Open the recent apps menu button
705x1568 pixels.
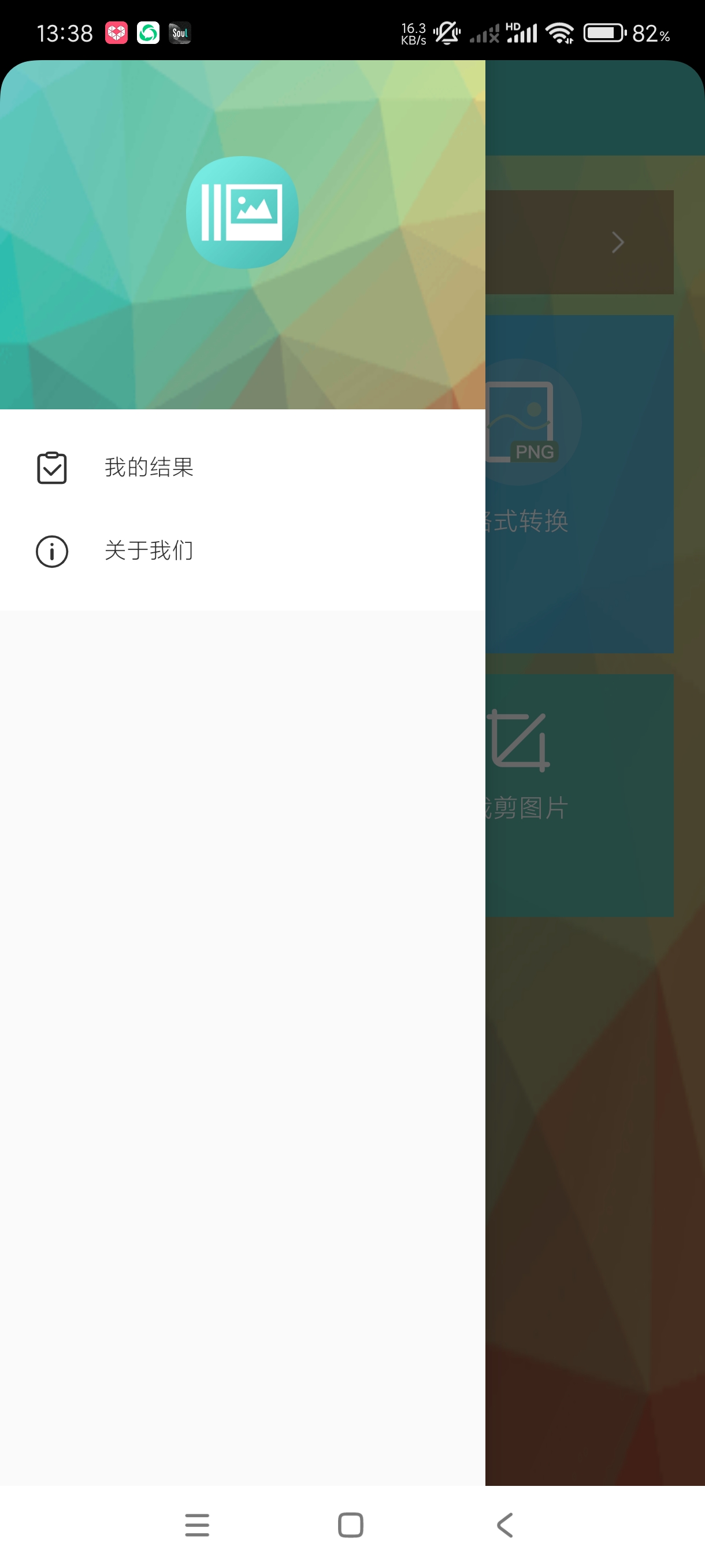point(197,1525)
